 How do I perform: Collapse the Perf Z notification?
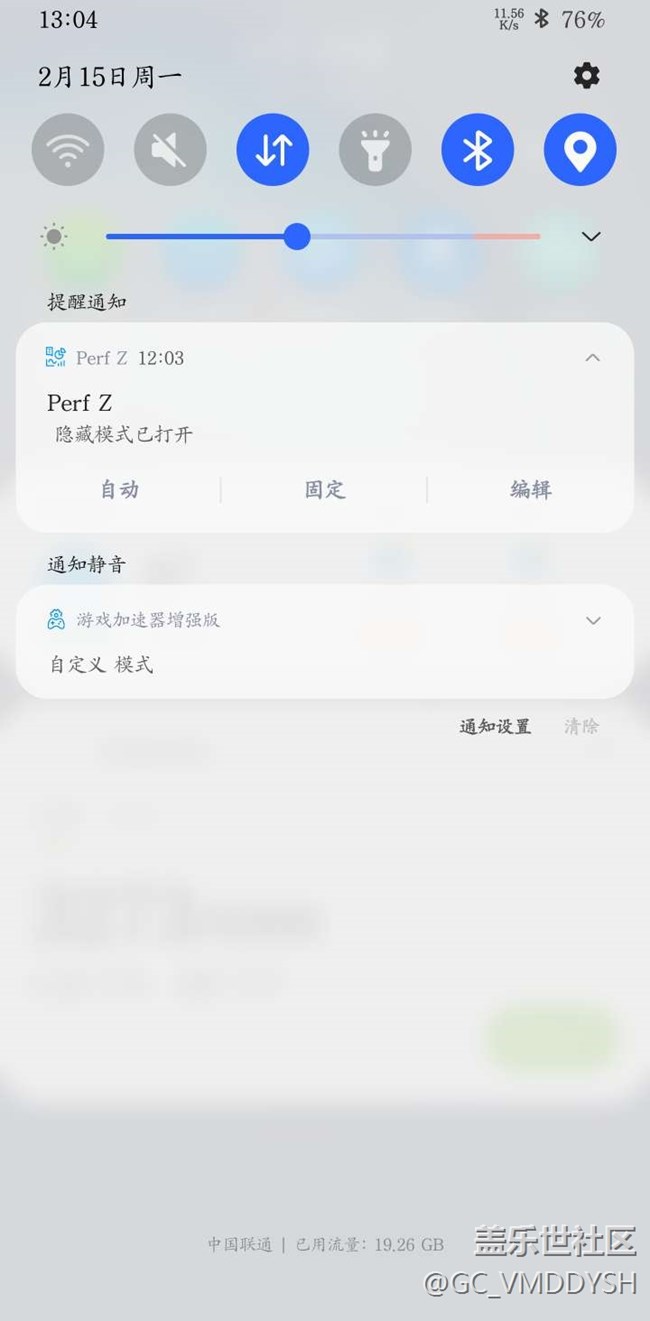pos(593,358)
